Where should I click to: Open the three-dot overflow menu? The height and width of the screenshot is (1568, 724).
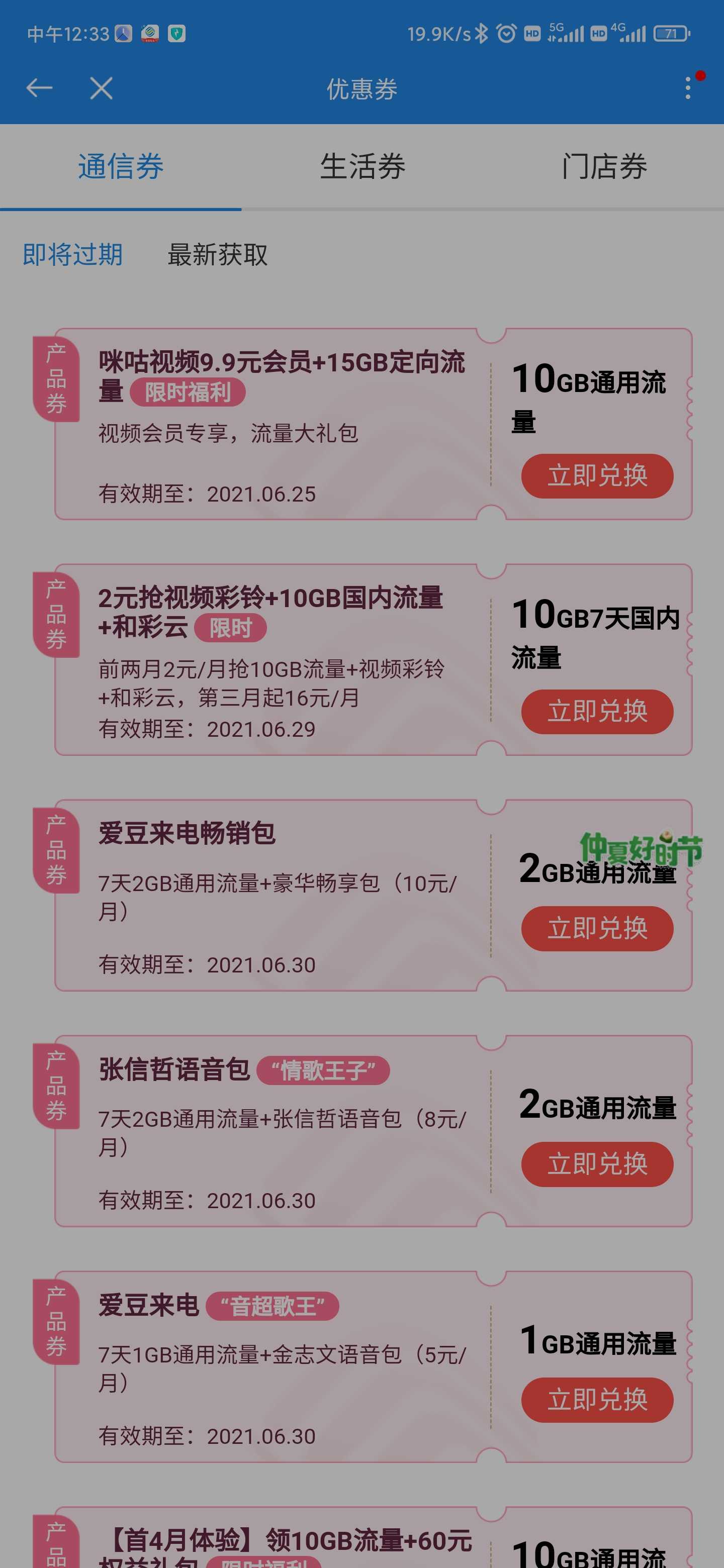688,88
